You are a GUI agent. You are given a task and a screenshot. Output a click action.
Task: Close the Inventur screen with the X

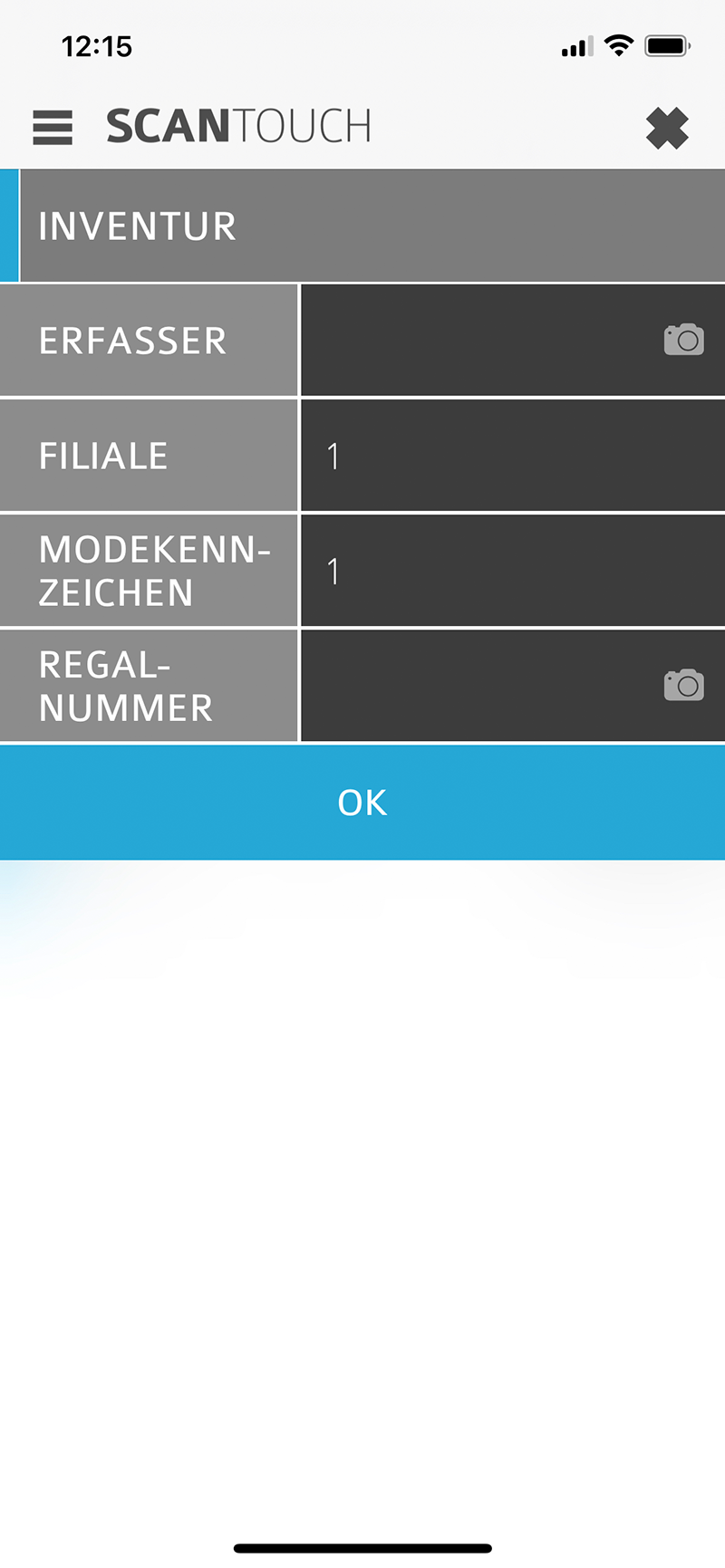pyautogui.click(x=667, y=128)
